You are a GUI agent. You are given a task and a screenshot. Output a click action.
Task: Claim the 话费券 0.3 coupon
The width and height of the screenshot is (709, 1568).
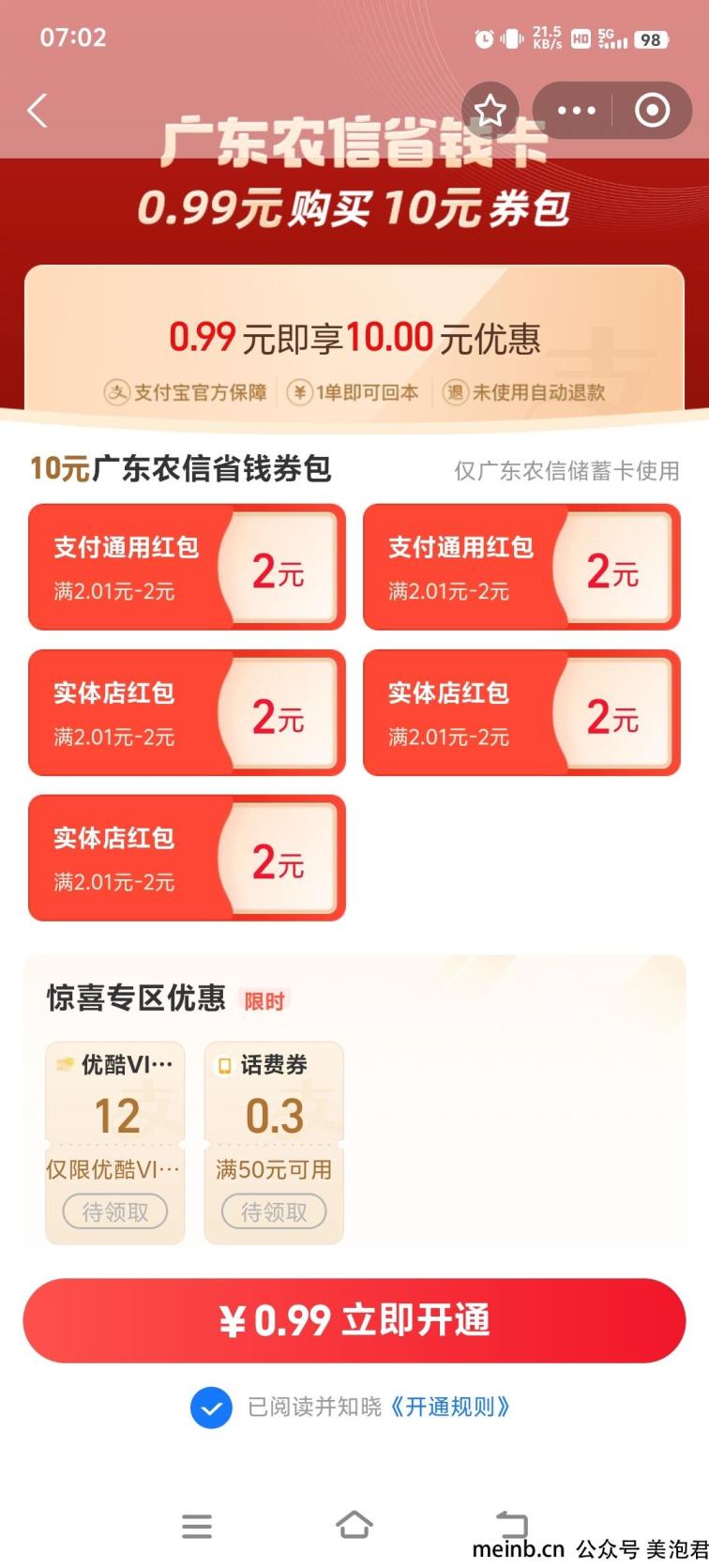coord(274,1211)
